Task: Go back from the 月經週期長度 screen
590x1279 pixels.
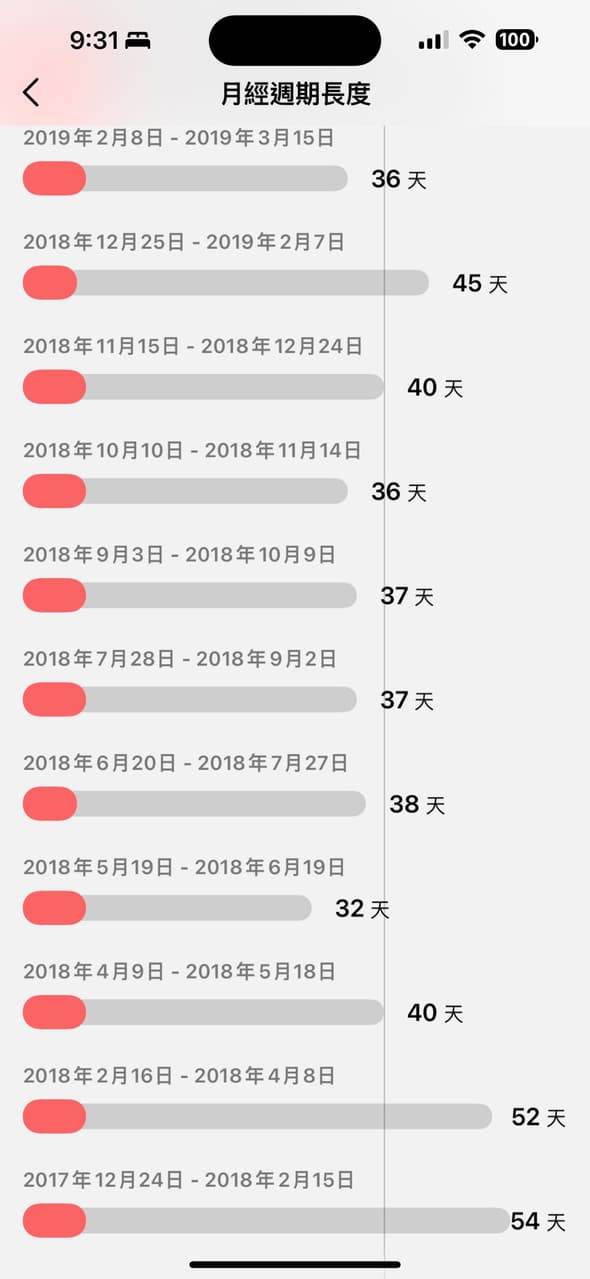Action: [x=31, y=93]
